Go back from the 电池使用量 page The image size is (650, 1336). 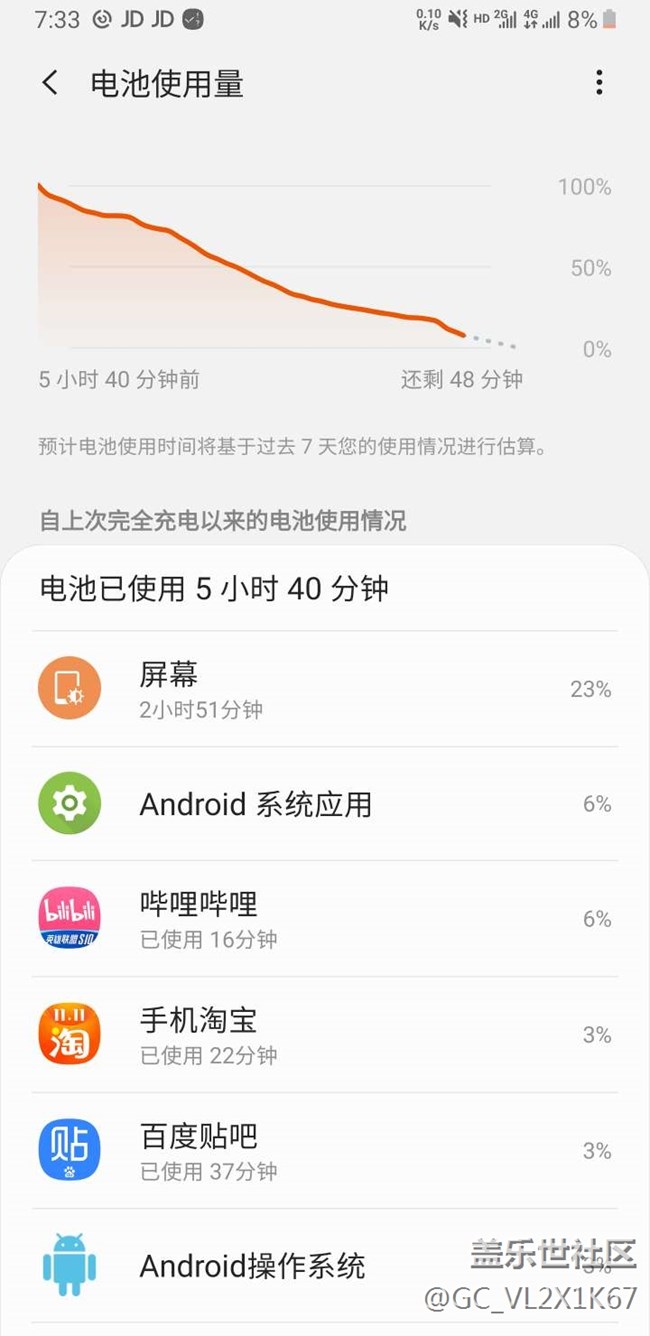click(x=50, y=83)
